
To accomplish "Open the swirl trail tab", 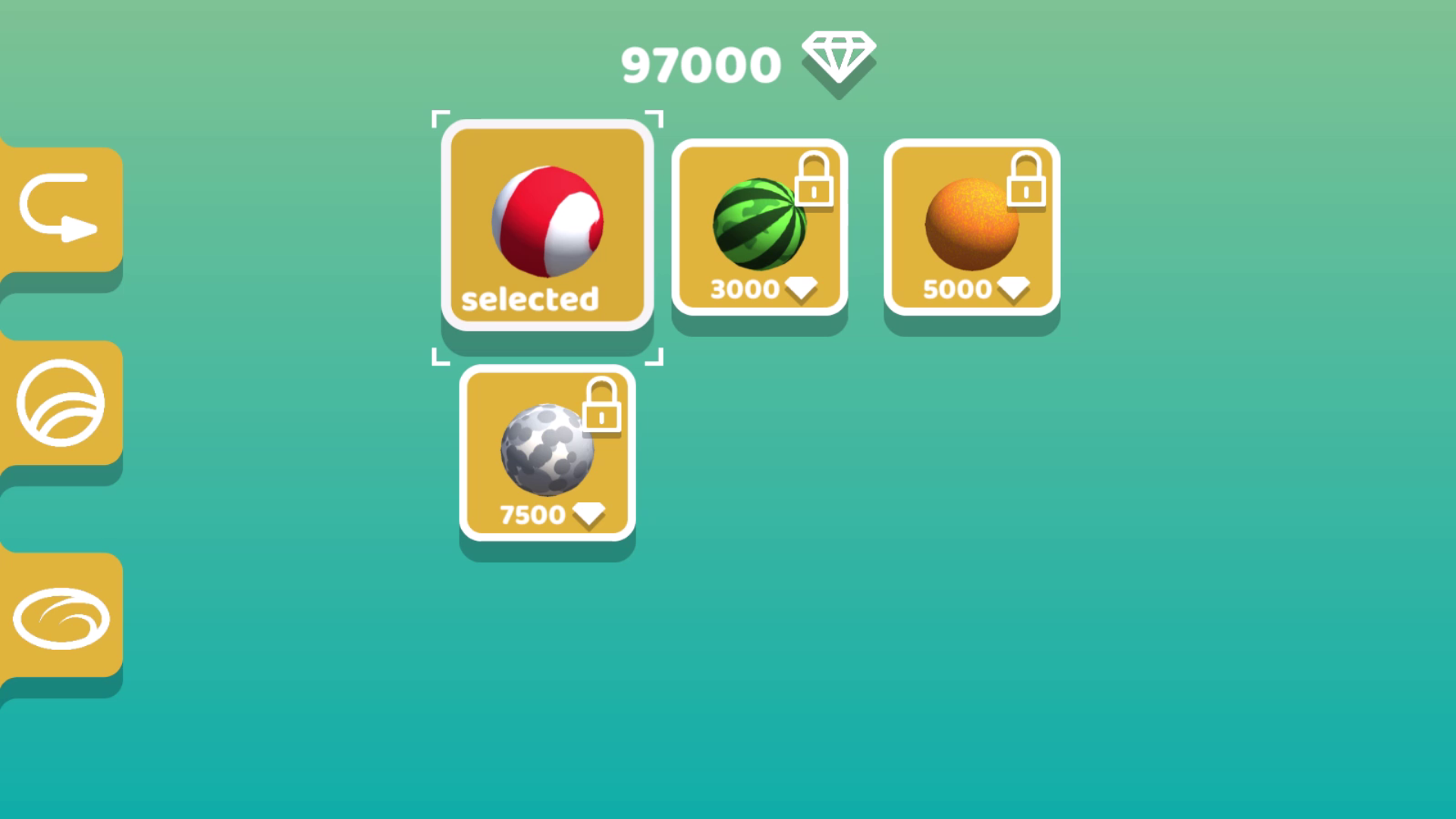I will 61,615.
